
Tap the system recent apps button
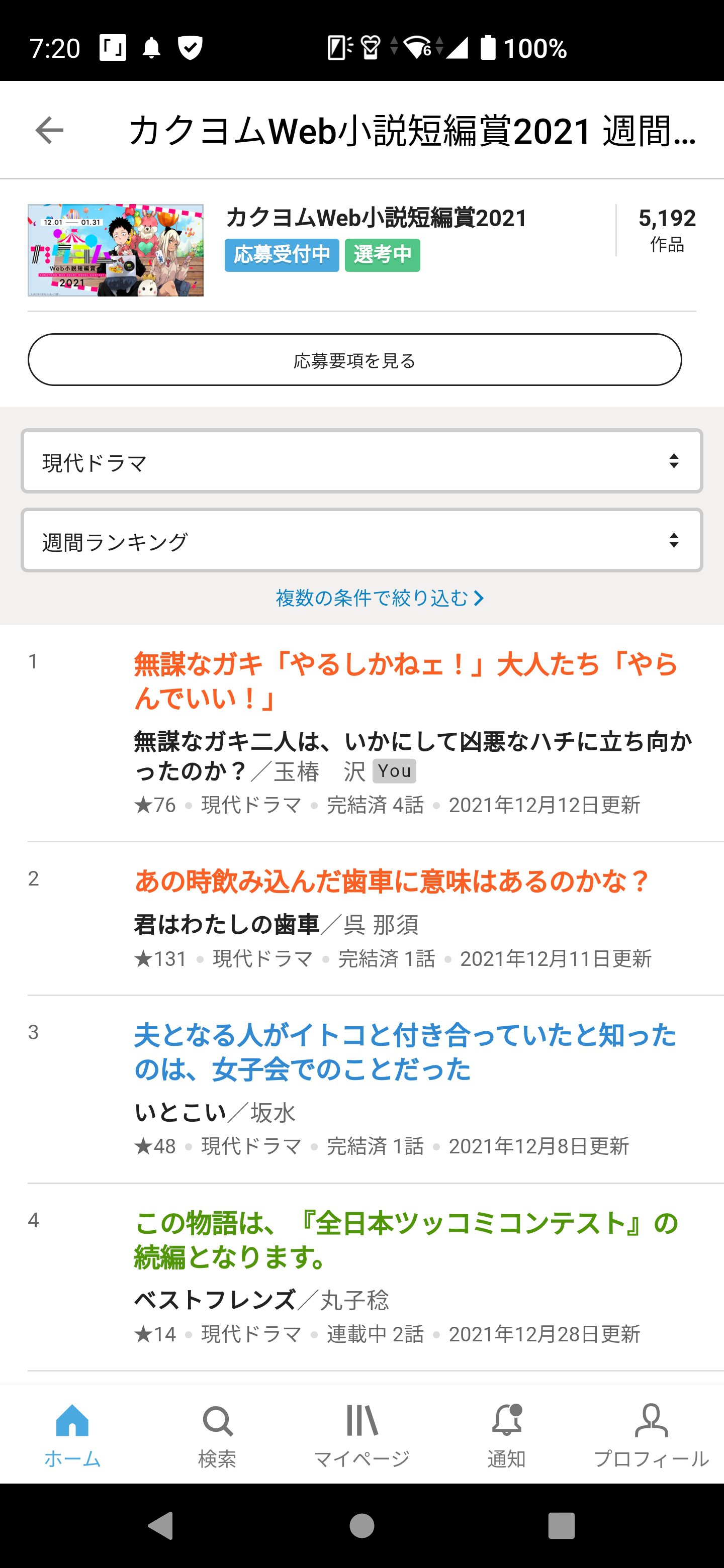pos(561,1525)
